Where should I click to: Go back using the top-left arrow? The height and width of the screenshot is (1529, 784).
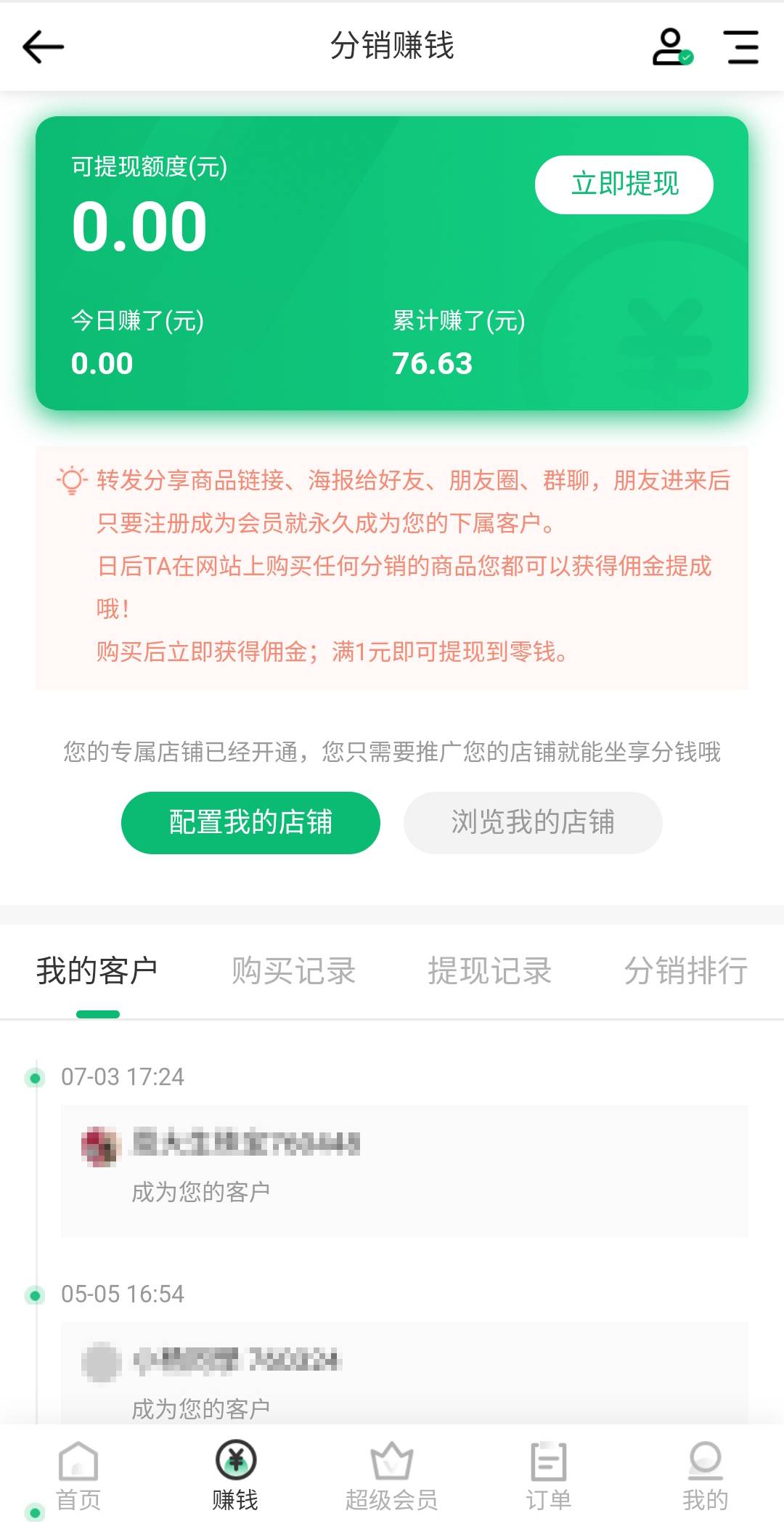point(44,47)
